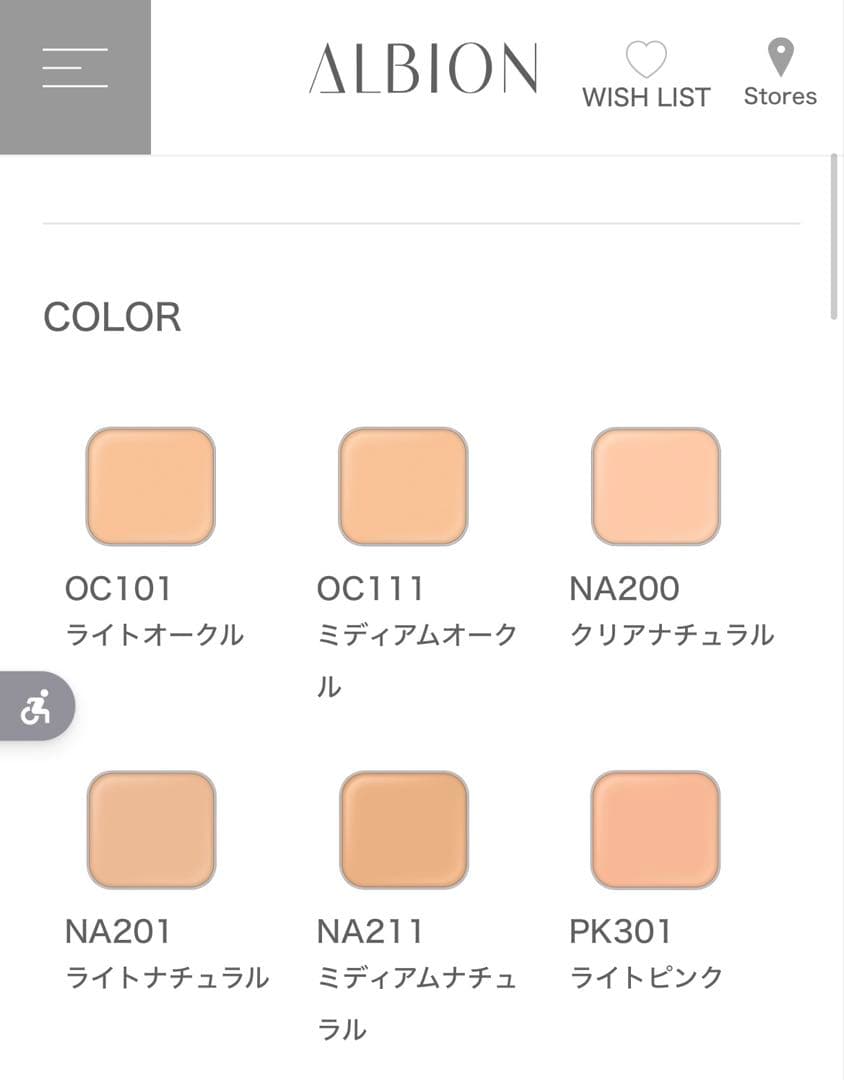Choose the NA200 Clear Natural swatch
This screenshot has height=1080, width=844.
656,487
